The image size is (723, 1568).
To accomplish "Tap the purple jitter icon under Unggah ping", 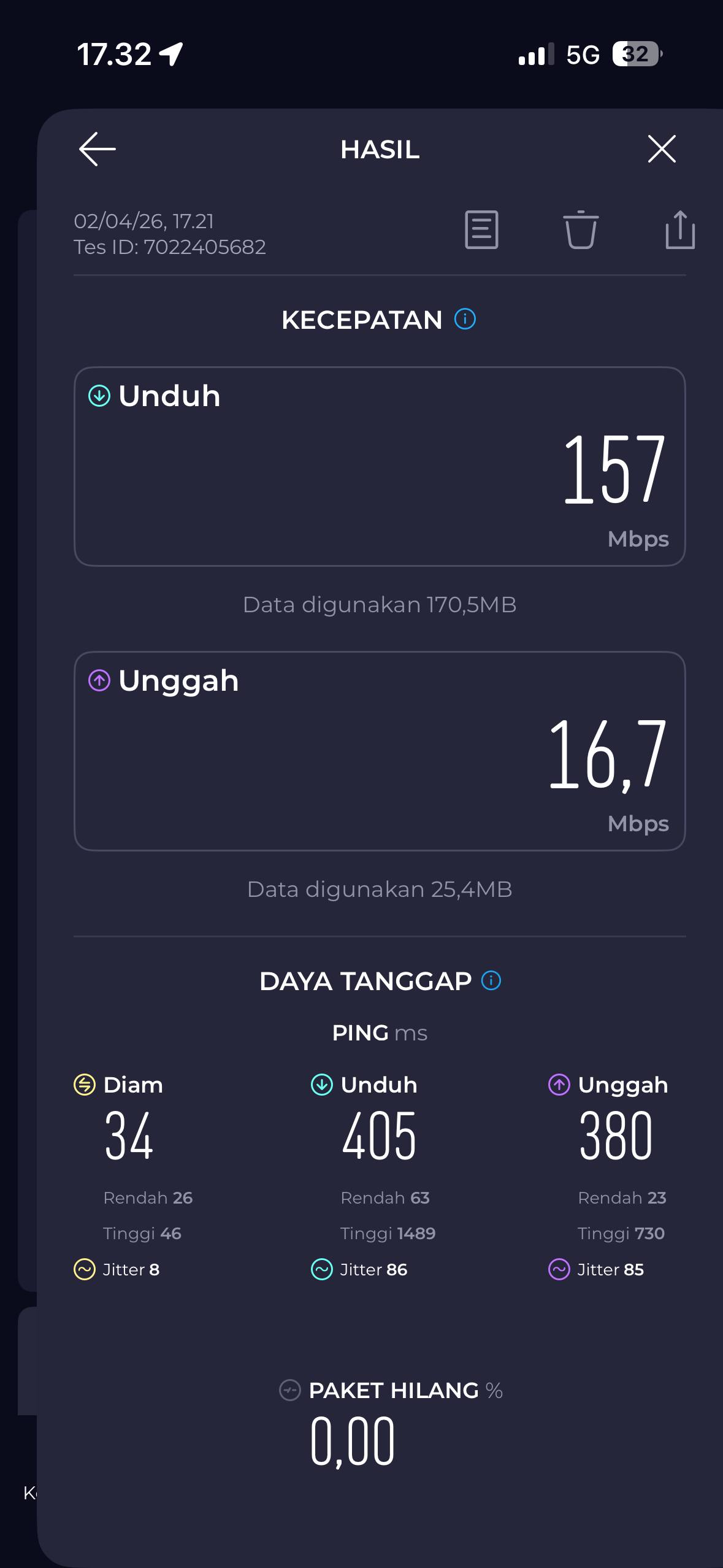I will (x=559, y=1270).
